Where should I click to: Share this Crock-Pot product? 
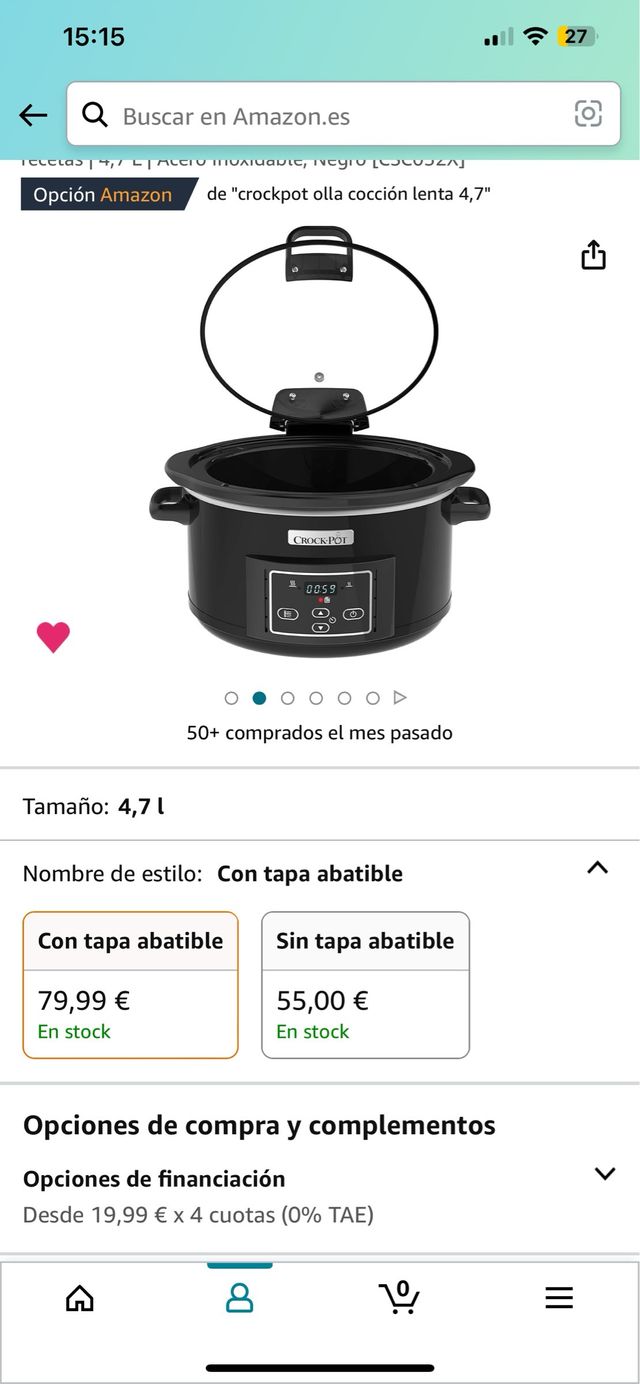pyautogui.click(x=594, y=255)
